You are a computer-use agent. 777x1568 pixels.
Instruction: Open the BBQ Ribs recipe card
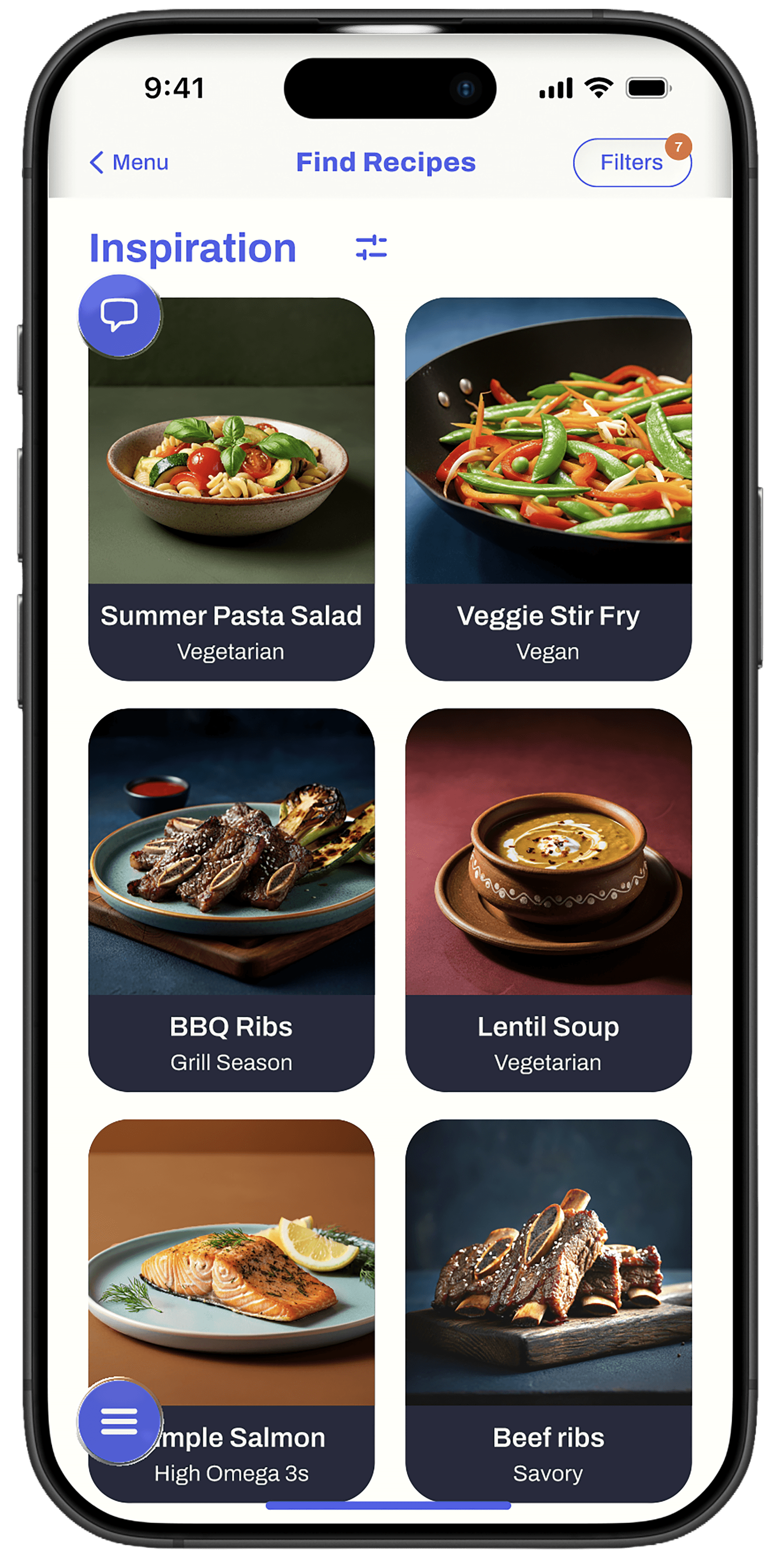[x=231, y=895]
